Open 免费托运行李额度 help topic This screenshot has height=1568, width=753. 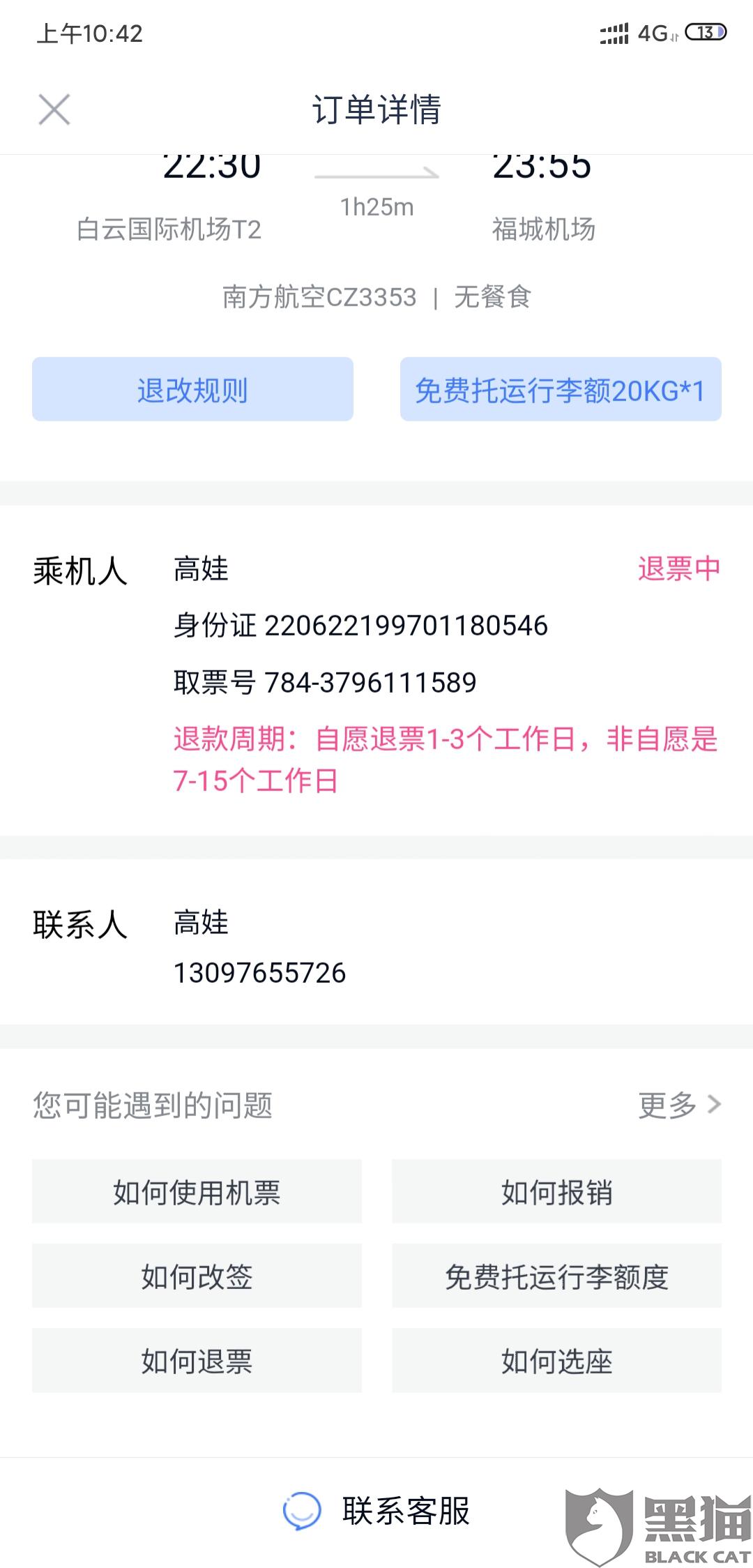(x=556, y=1276)
